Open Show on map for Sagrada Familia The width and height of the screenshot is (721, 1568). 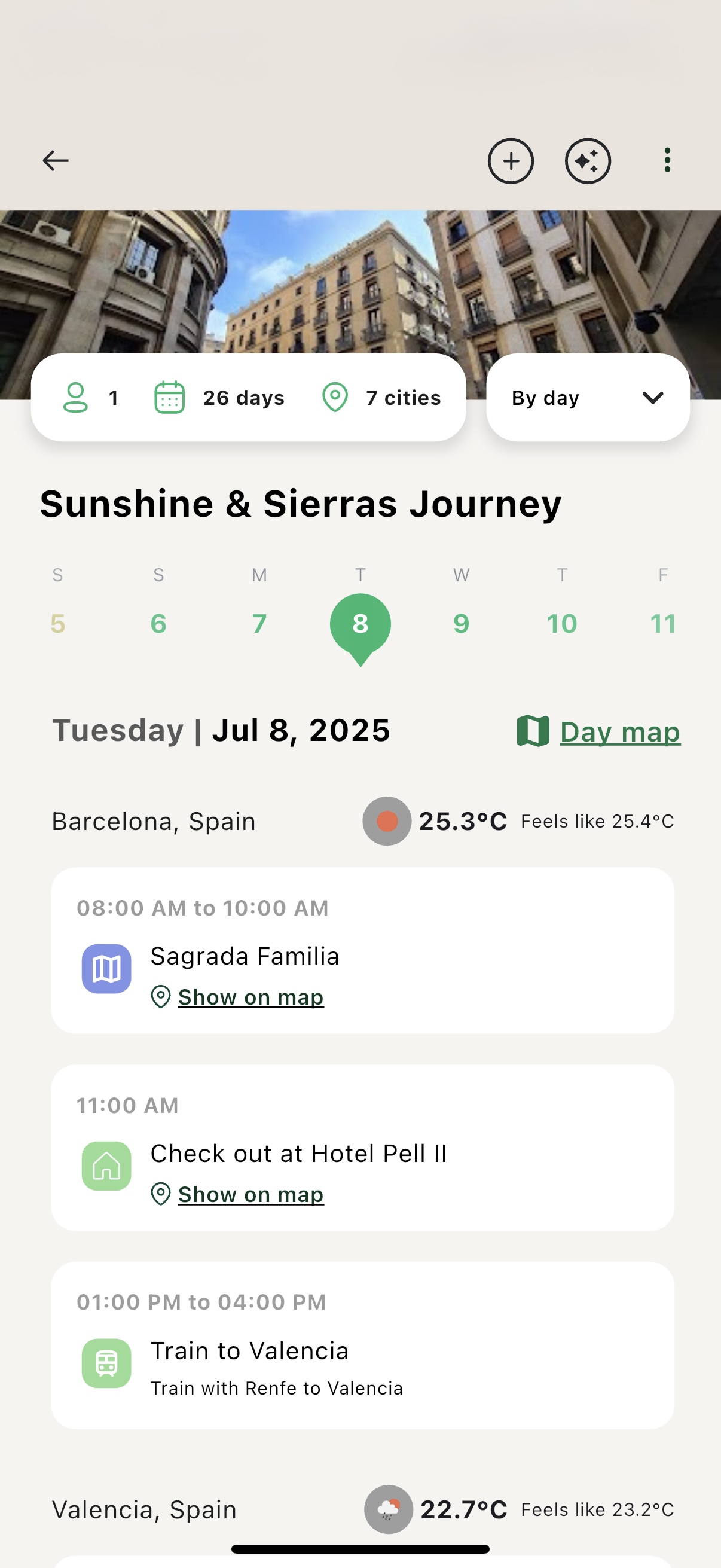pyautogui.click(x=250, y=996)
